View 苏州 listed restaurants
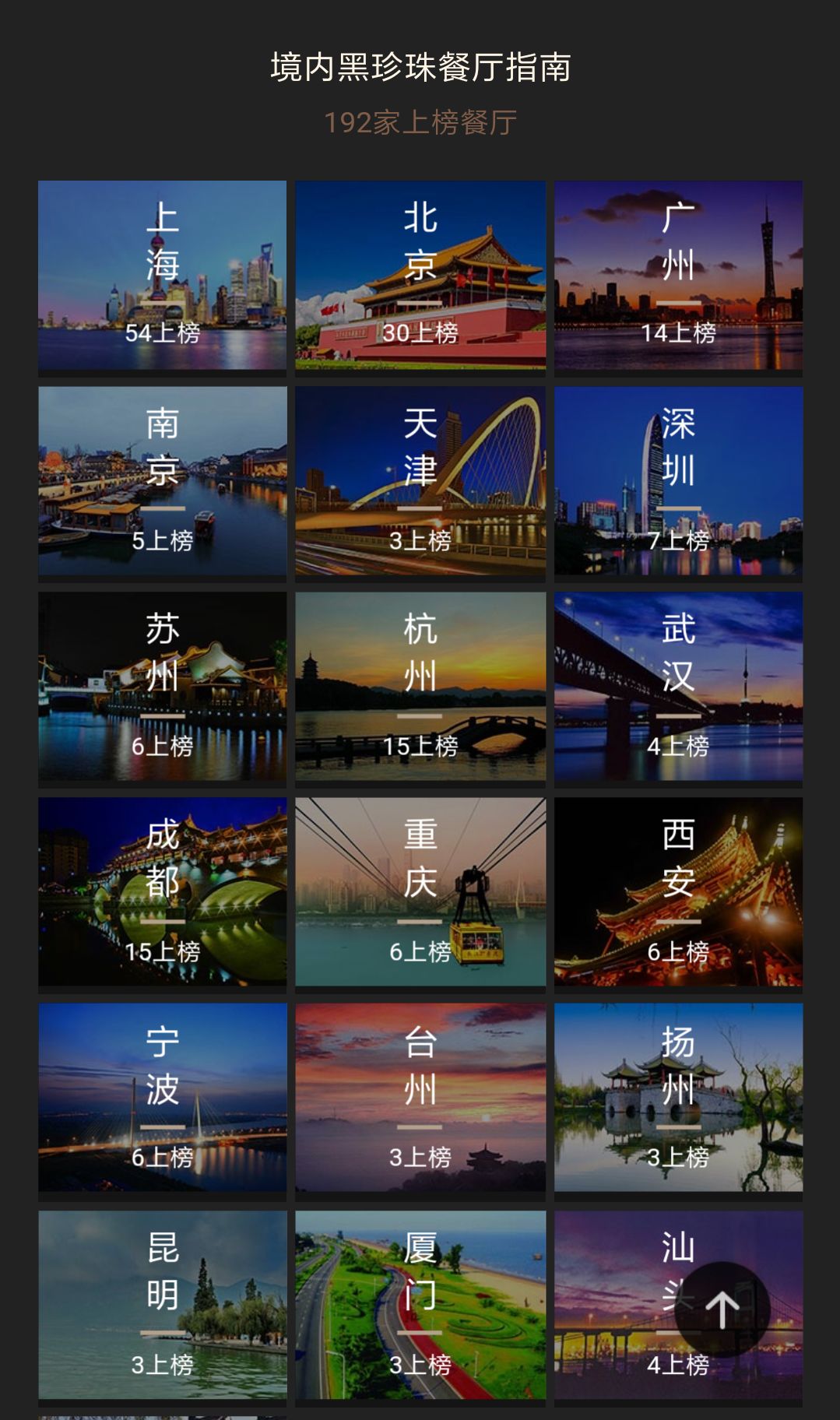Image resolution: width=840 pixels, height=1420 pixels. [x=163, y=686]
